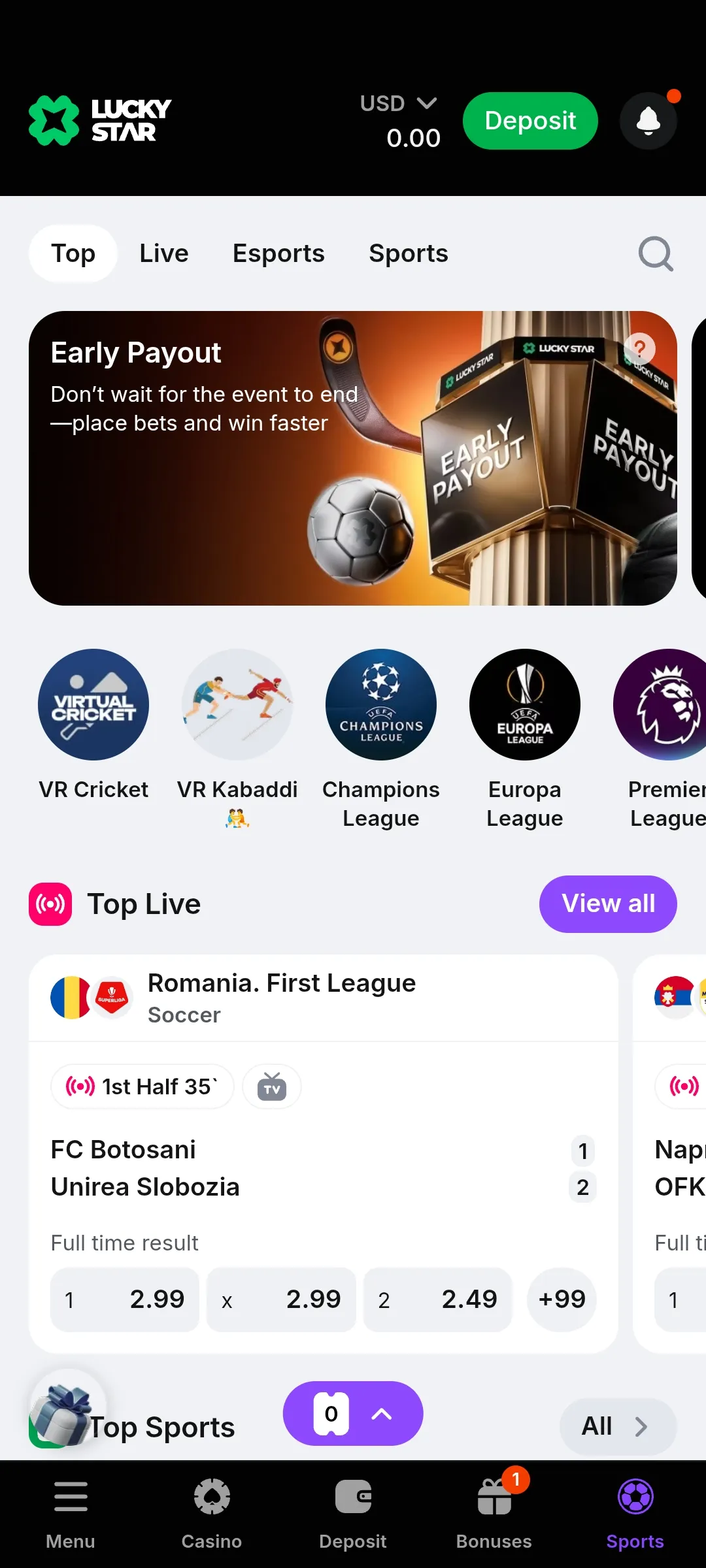Select the draw odds 2.99
Screen dimensions: 706x1568
281,1299
